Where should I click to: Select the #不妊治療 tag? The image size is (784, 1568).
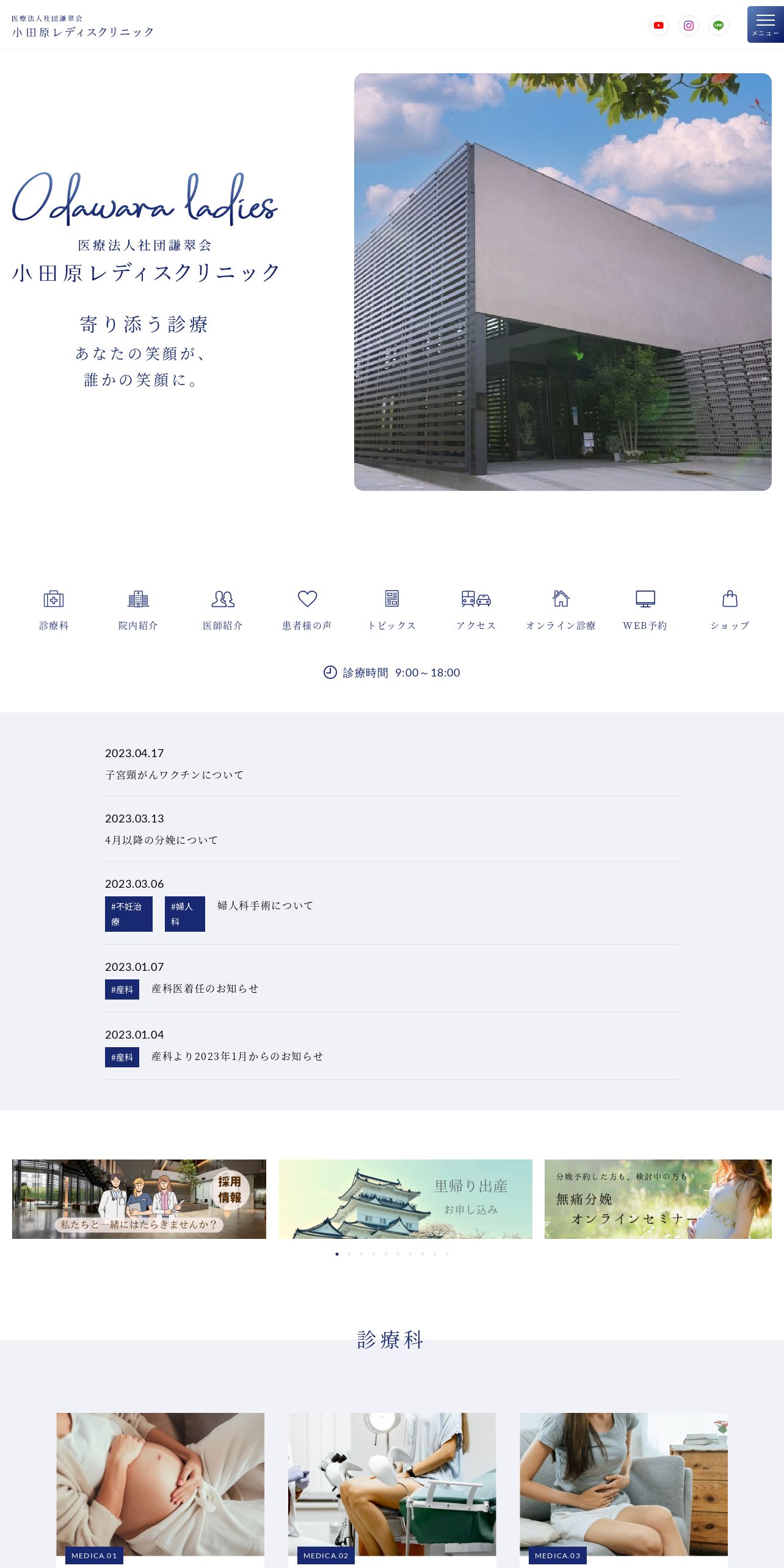click(128, 914)
